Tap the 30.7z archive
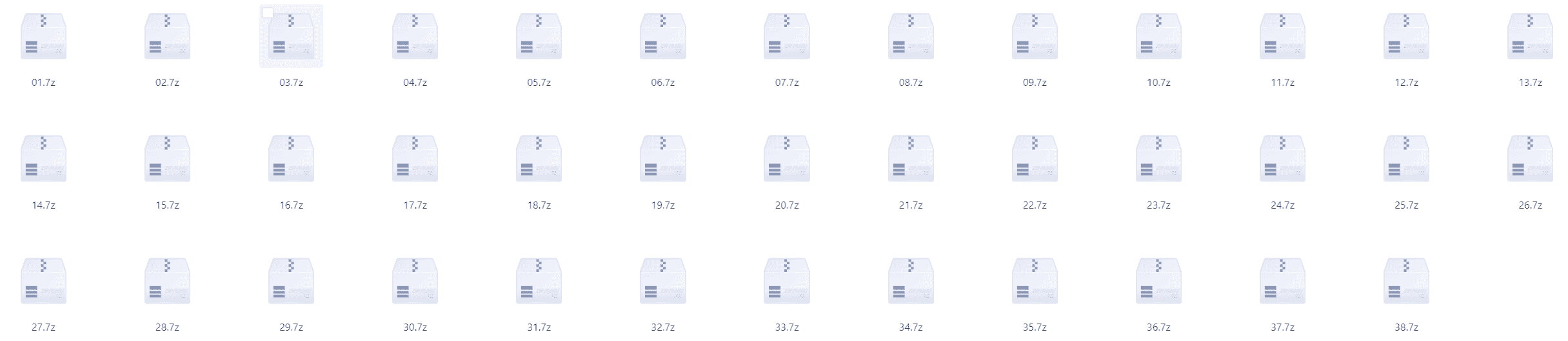 click(x=415, y=282)
